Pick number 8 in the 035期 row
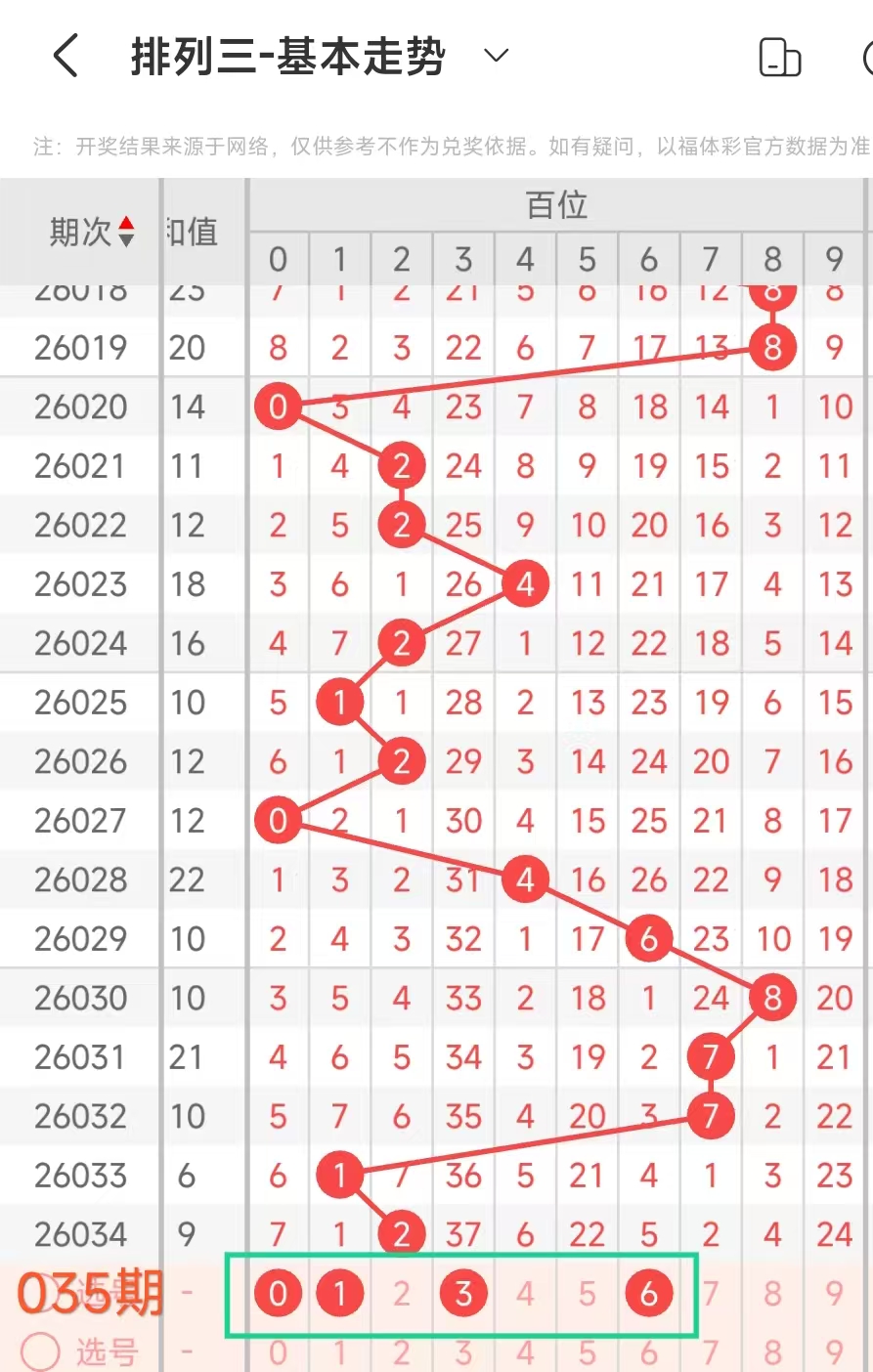This screenshot has height=1372, width=873. (x=772, y=1294)
